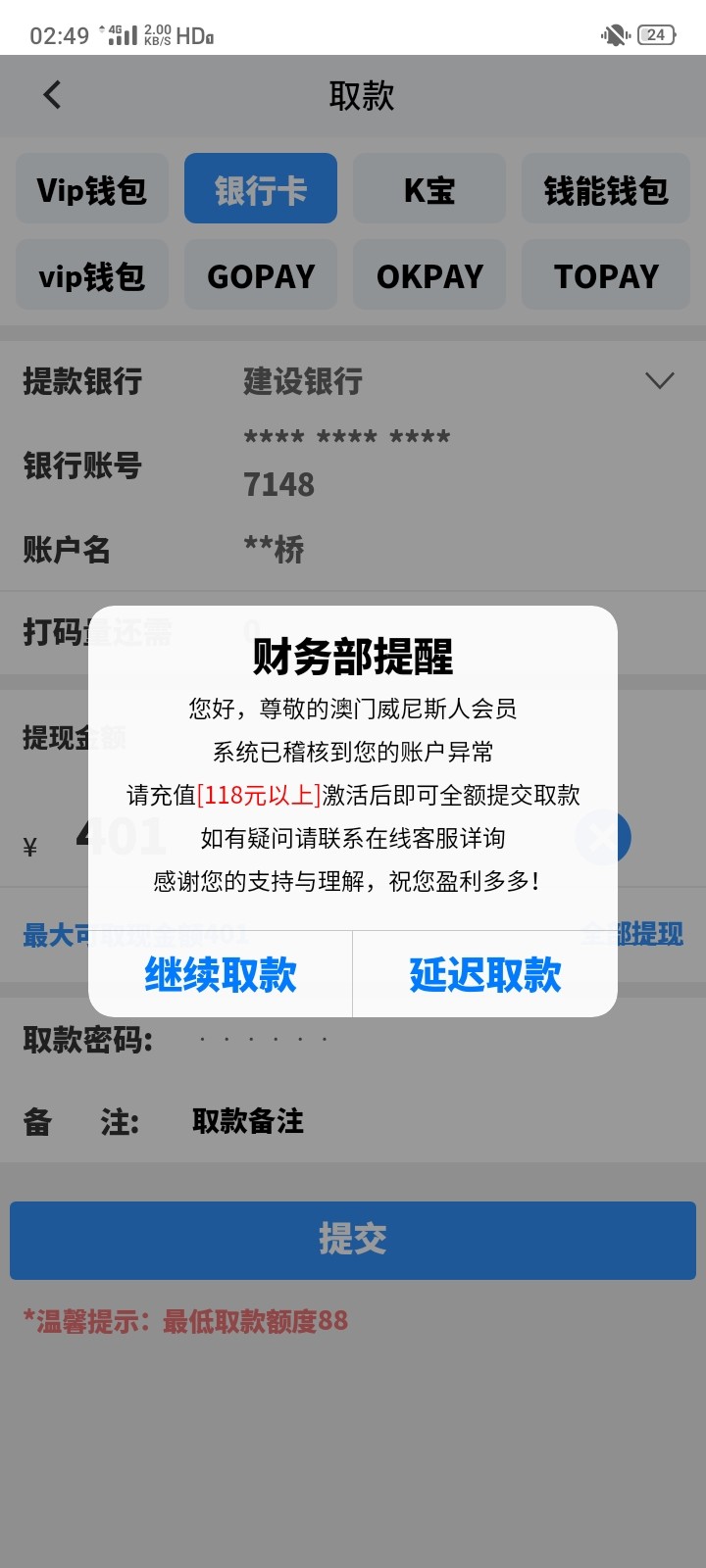This screenshot has height=1568, width=706.
Task: Tap 继续取款 in the reminder dialog
Action: 221,974
